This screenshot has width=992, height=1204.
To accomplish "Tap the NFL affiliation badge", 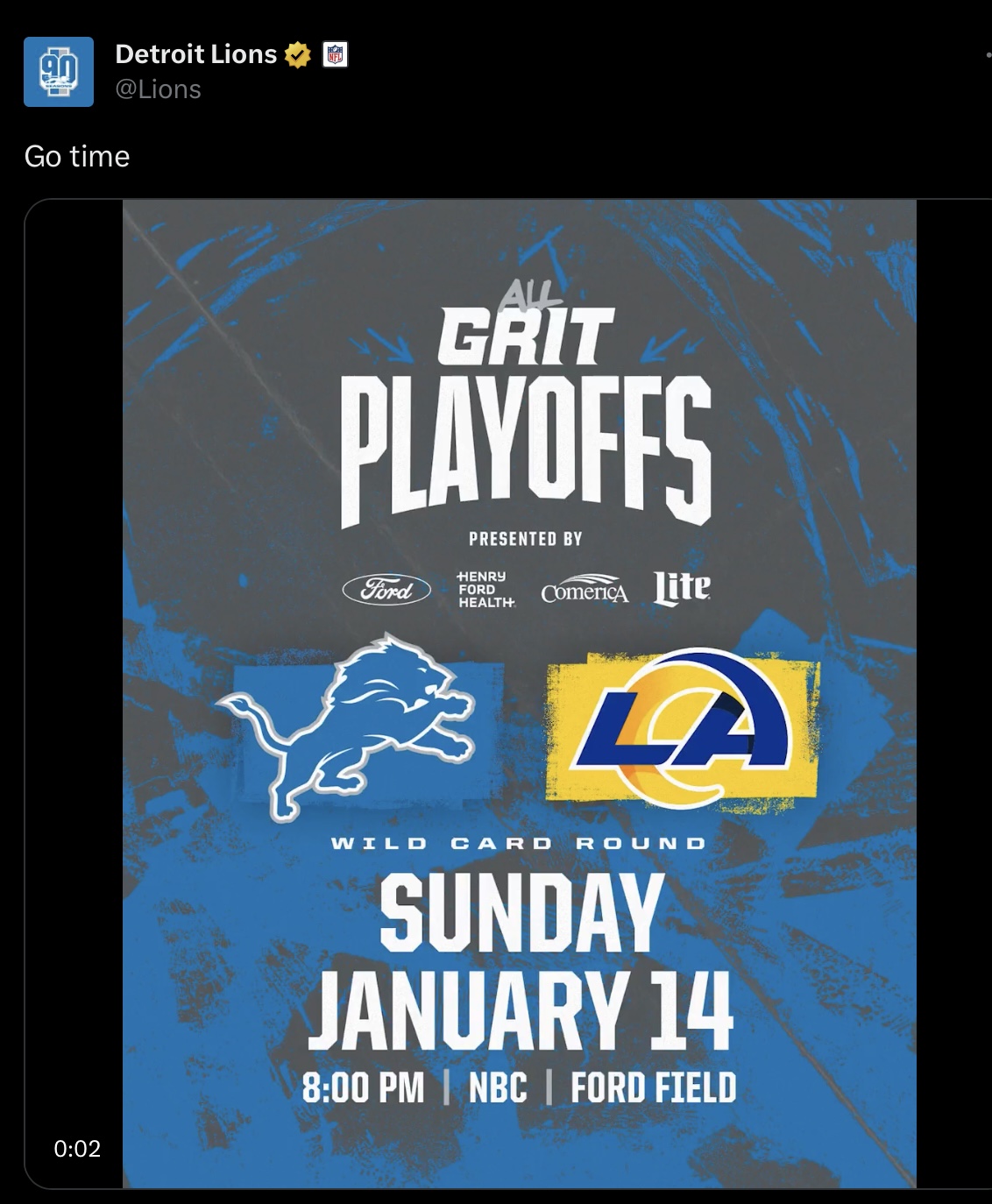I will 335,55.
